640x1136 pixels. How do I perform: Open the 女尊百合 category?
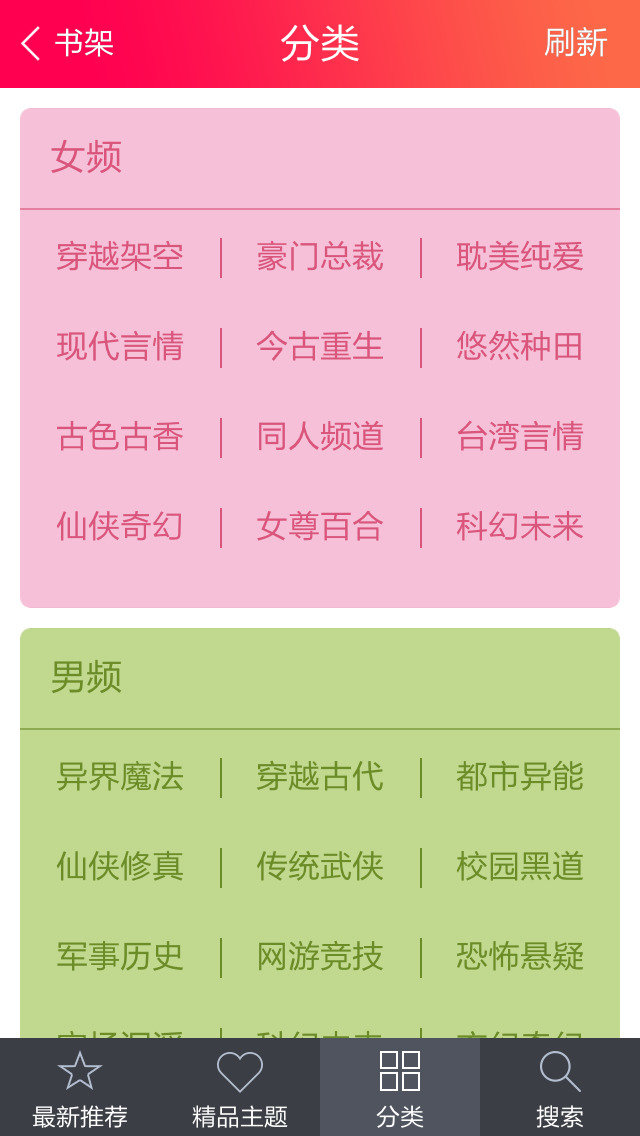tap(320, 527)
